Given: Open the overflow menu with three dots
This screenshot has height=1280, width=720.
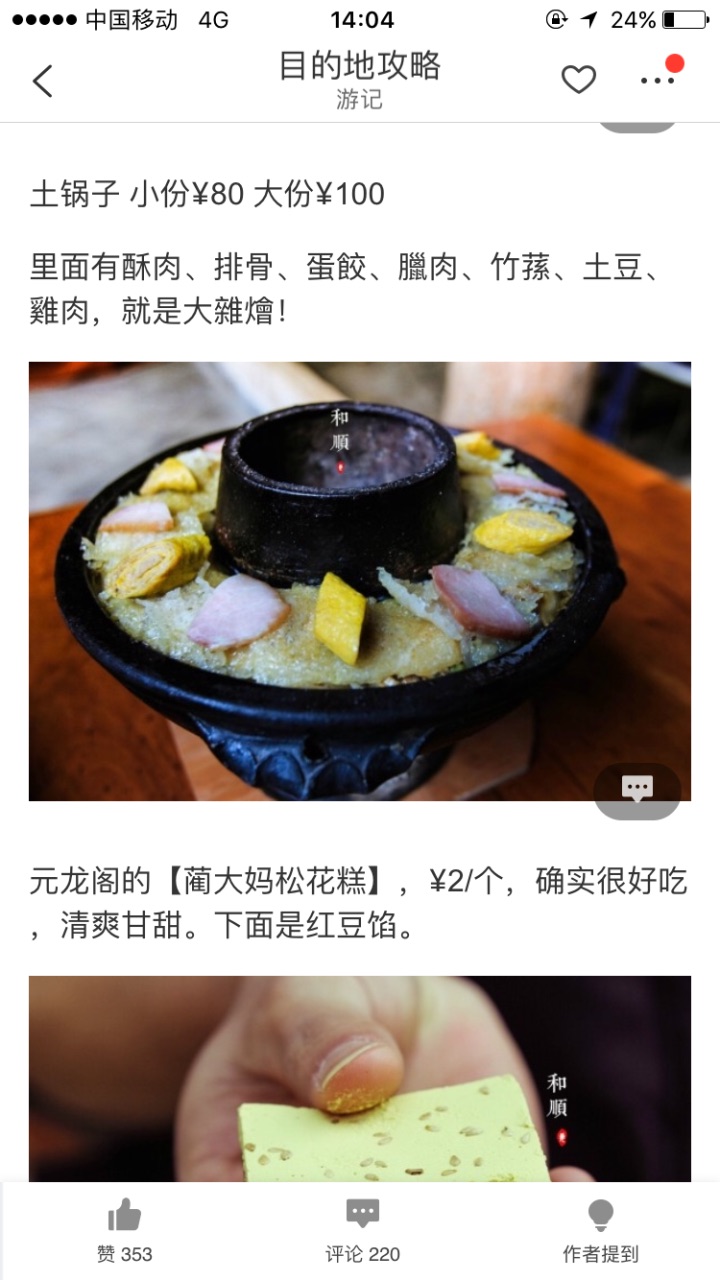Looking at the screenshot, I should tap(658, 80).
